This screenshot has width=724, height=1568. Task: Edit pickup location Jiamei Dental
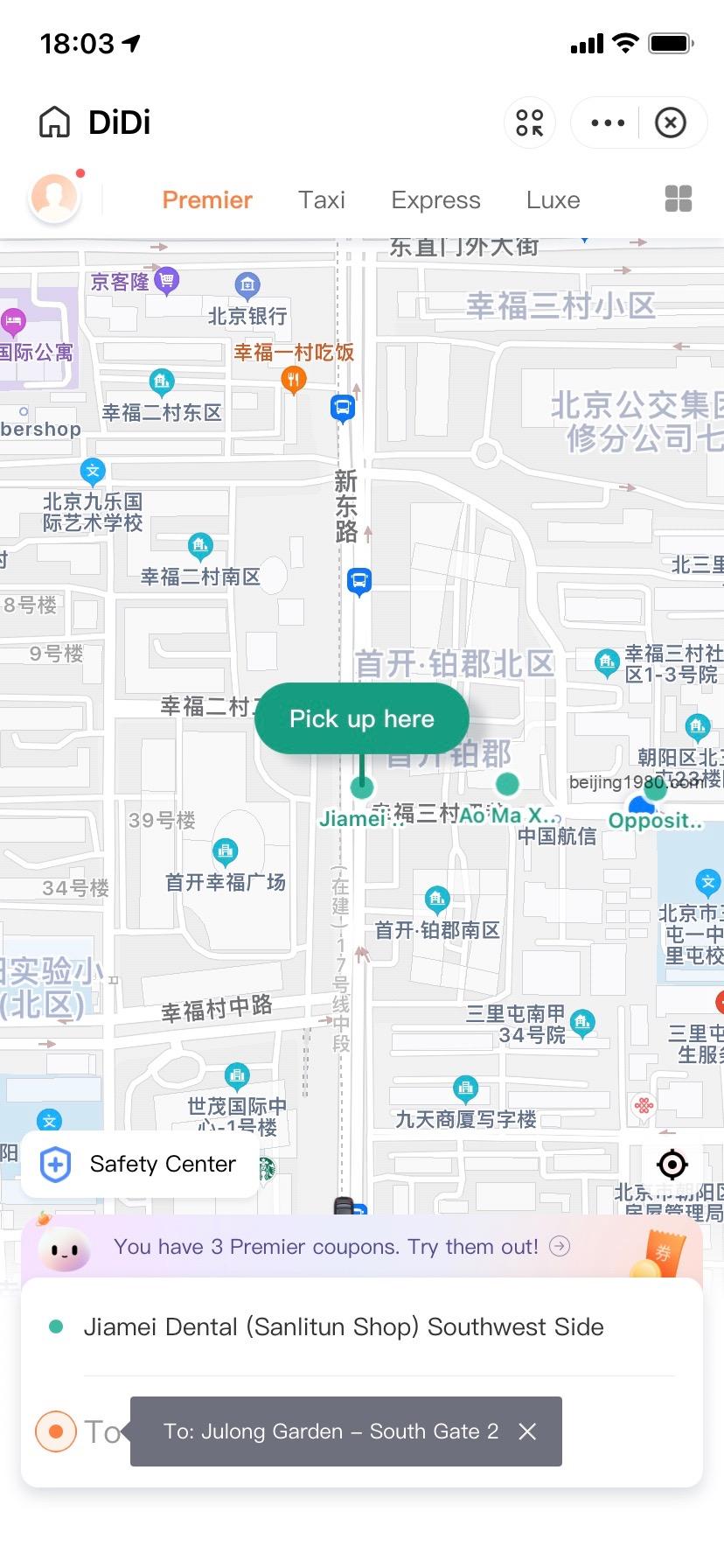point(343,1327)
